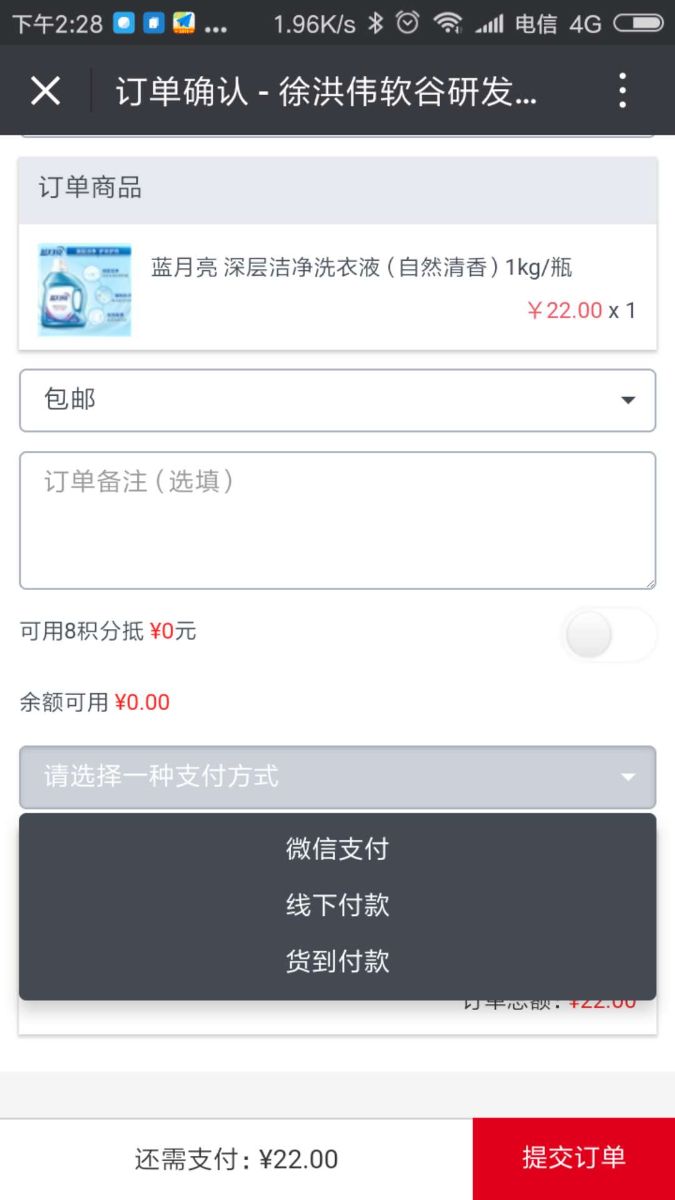Viewport: 675px width, 1200px height.
Task: Tap 提交订单 to submit the order
Action: click(573, 1158)
